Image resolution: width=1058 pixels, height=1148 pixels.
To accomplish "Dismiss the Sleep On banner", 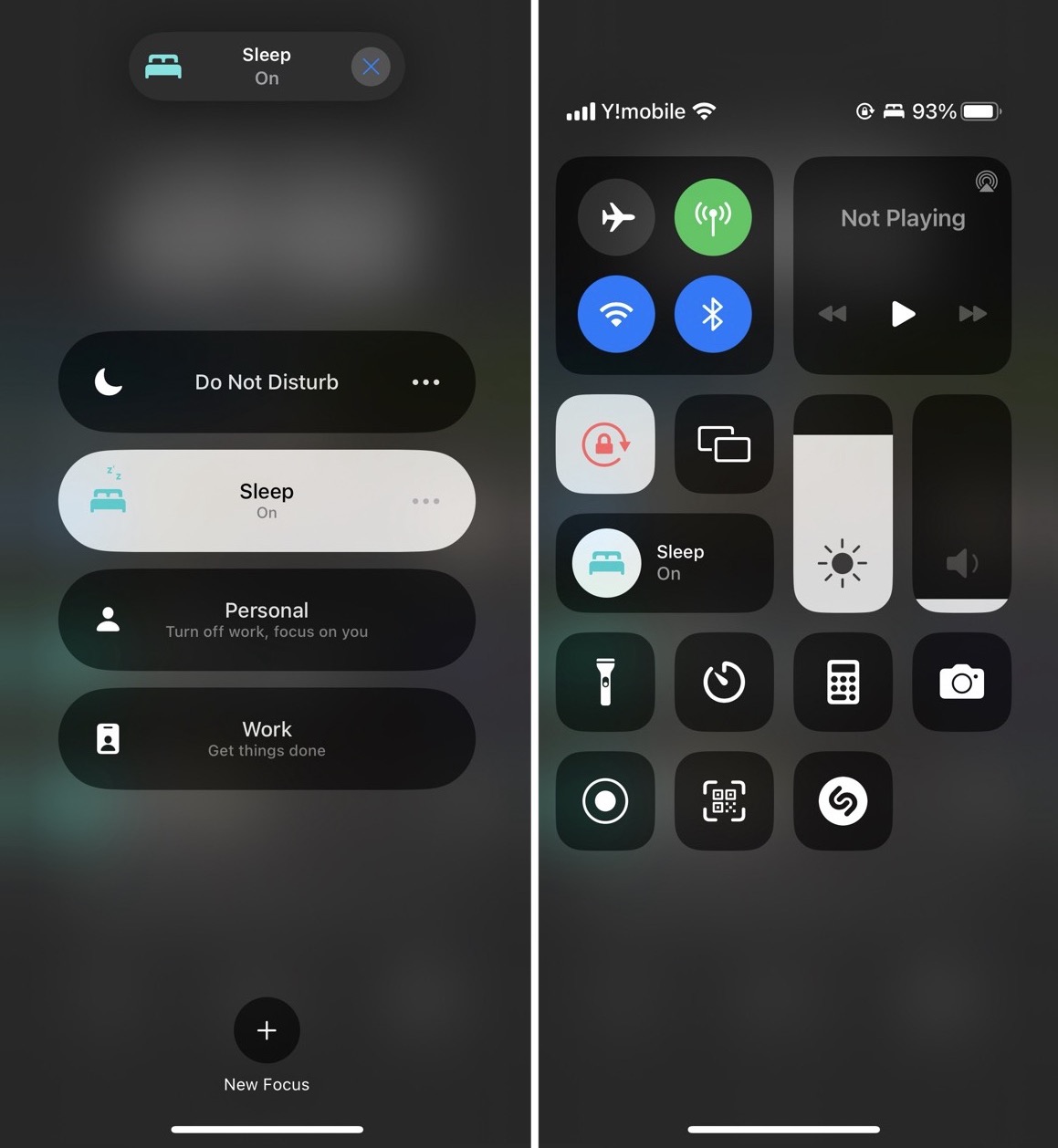I will point(371,67).
